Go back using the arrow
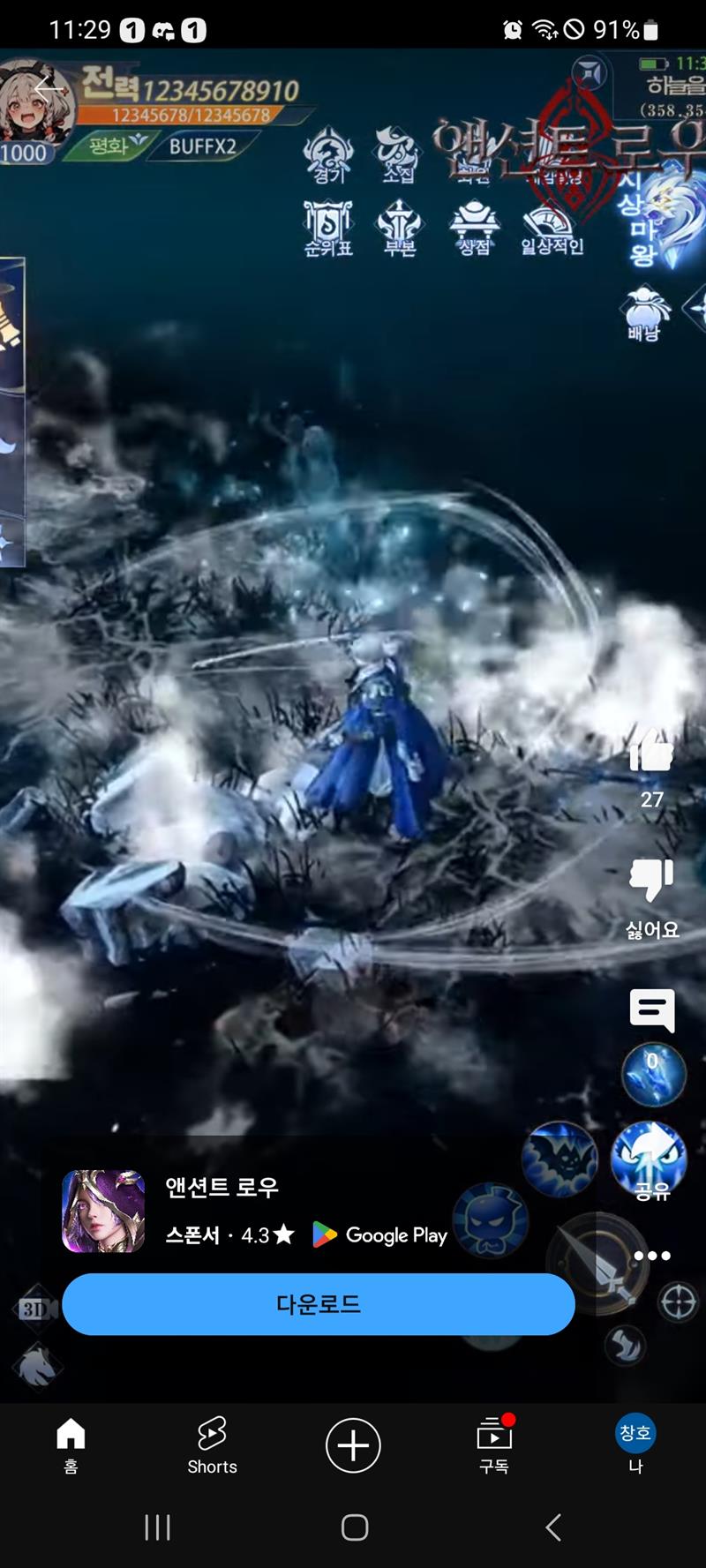 (x=49, y=88)
